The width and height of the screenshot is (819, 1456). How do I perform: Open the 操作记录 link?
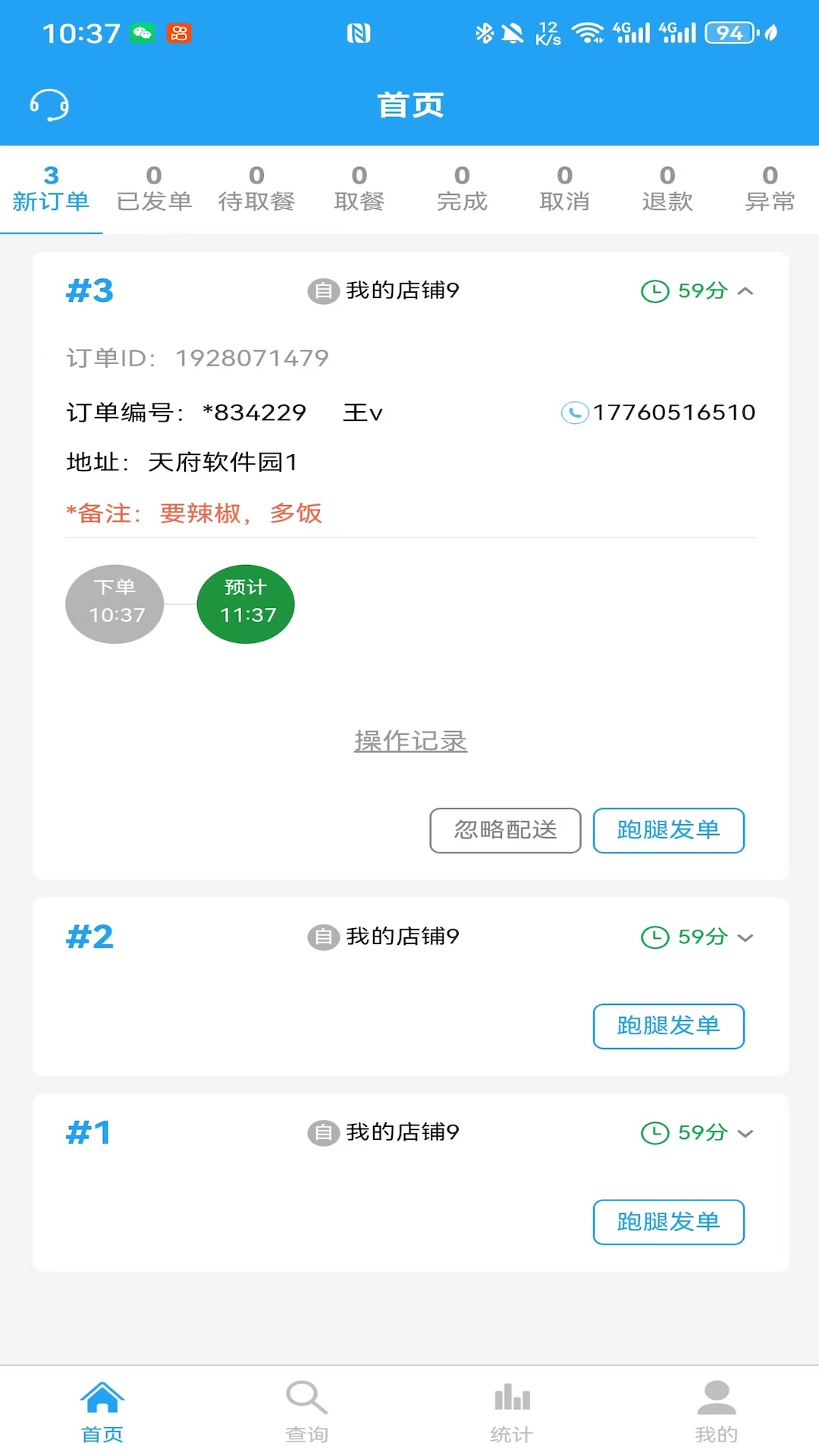click(409, 742)
